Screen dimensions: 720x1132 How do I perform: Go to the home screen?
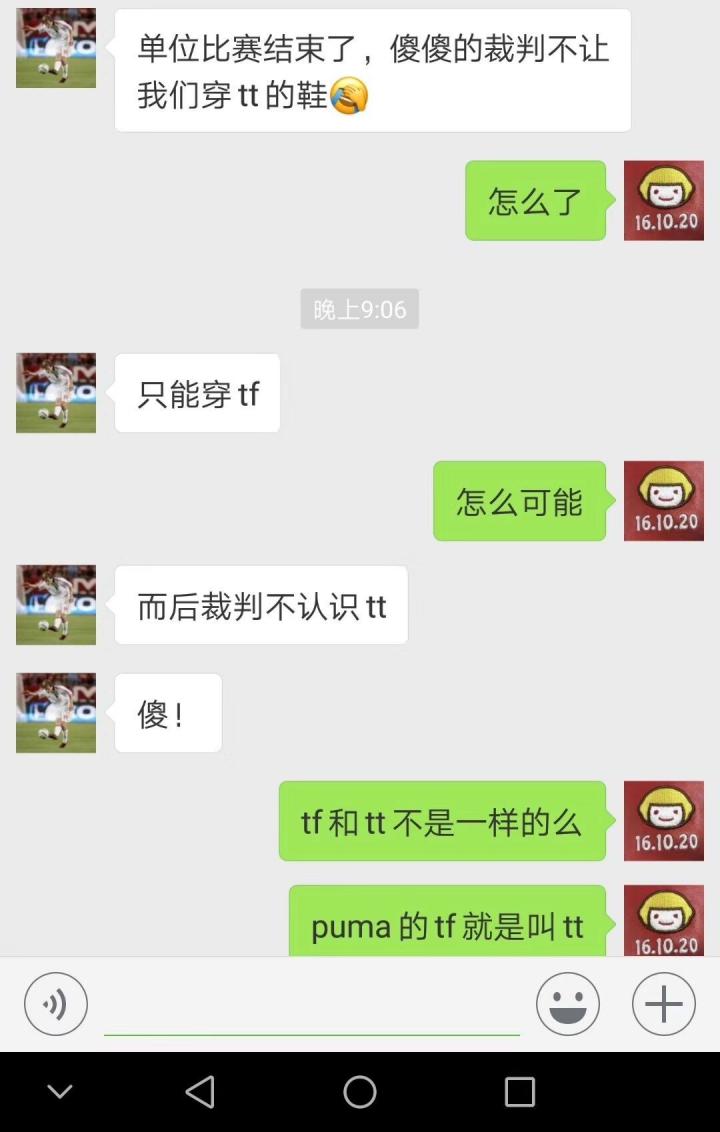point(360,1092)
